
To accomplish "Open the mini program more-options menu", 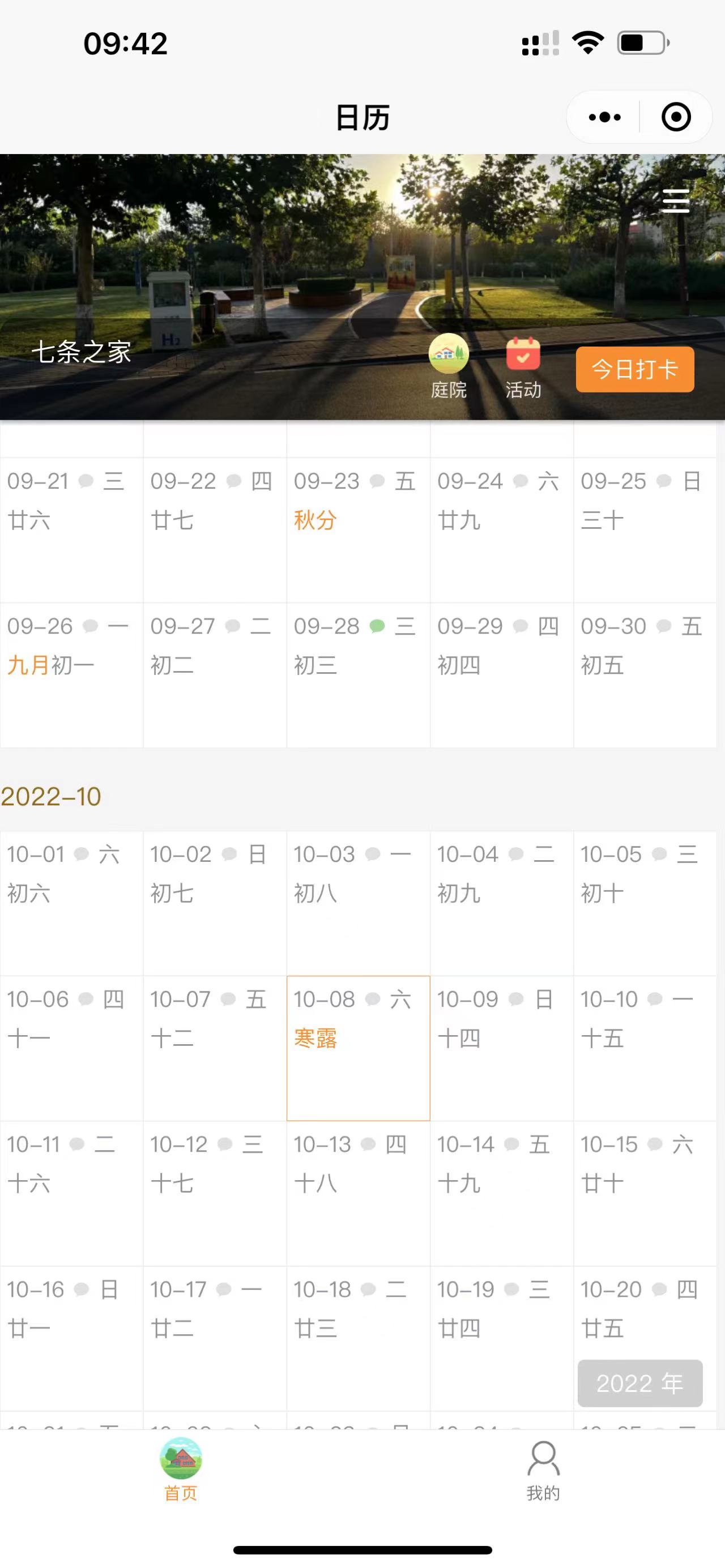I will pyautogui.click(x=604, y=117).
